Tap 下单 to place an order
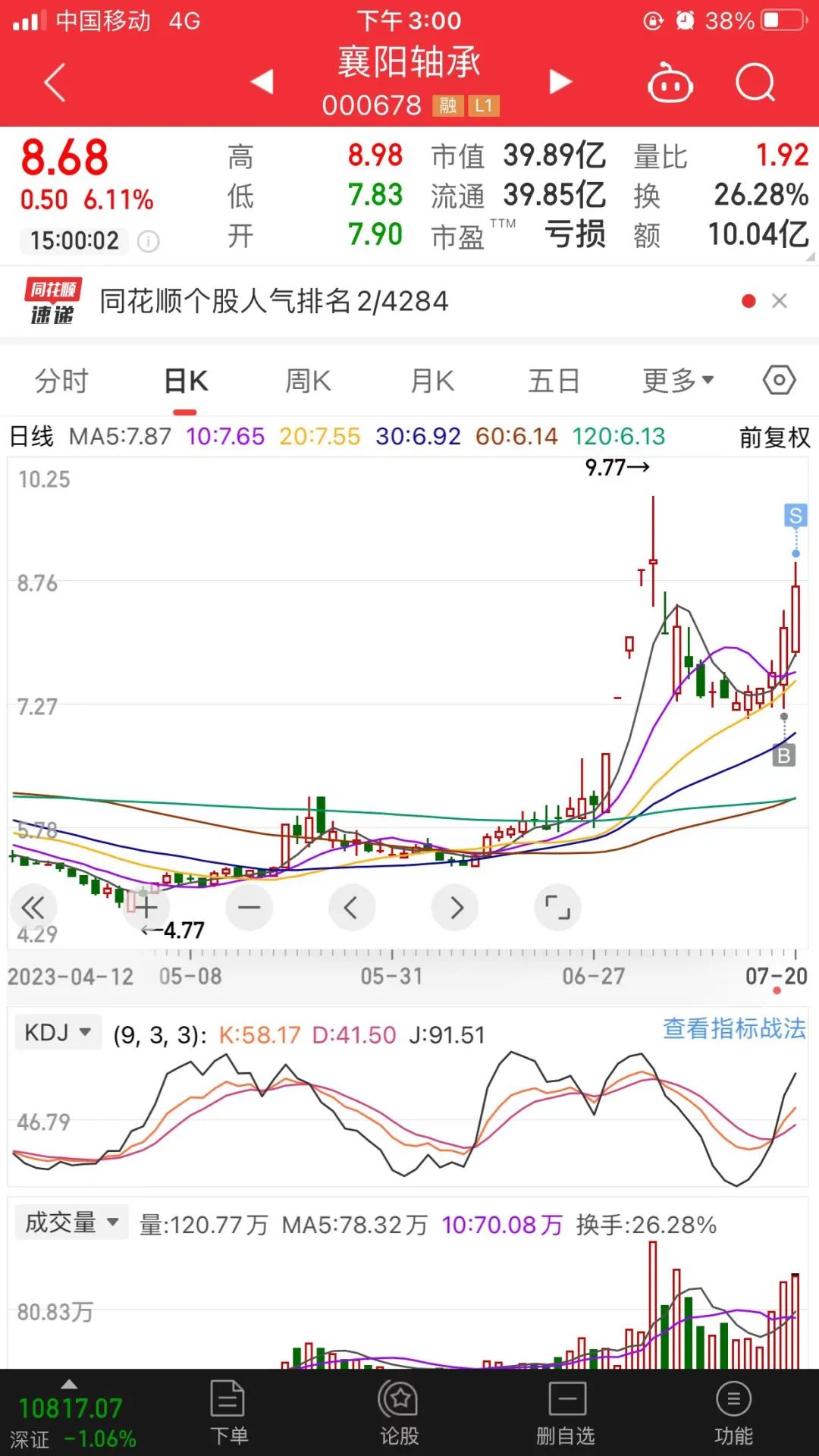819x1456 pixels. [227, 1414]
